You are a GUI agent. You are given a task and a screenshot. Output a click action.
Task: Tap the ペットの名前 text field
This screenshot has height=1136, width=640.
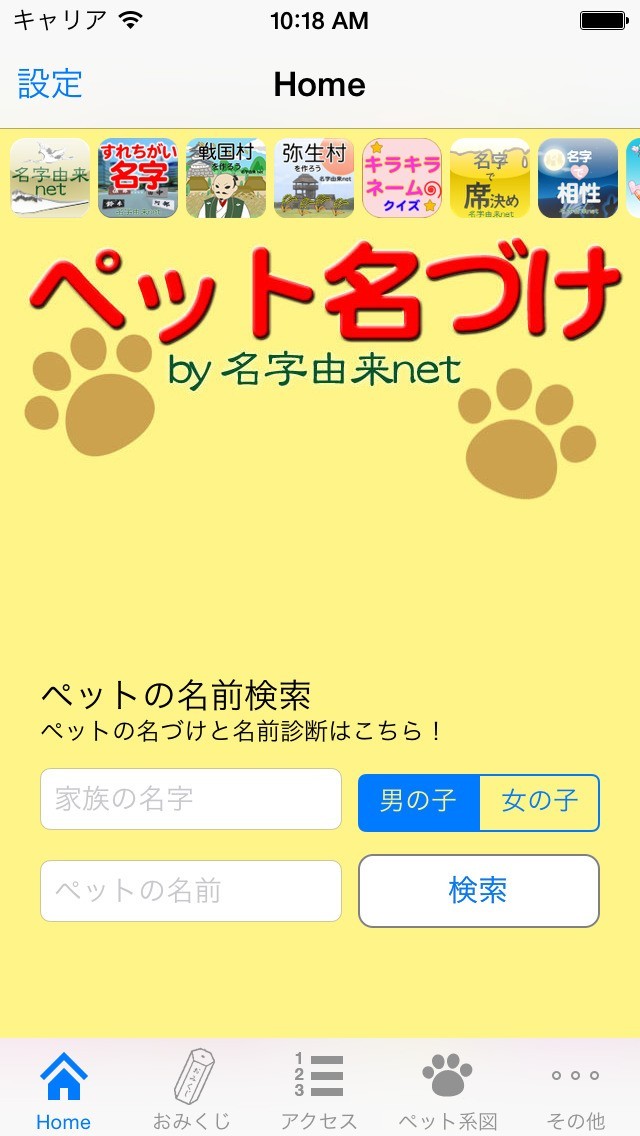(191, 891)
